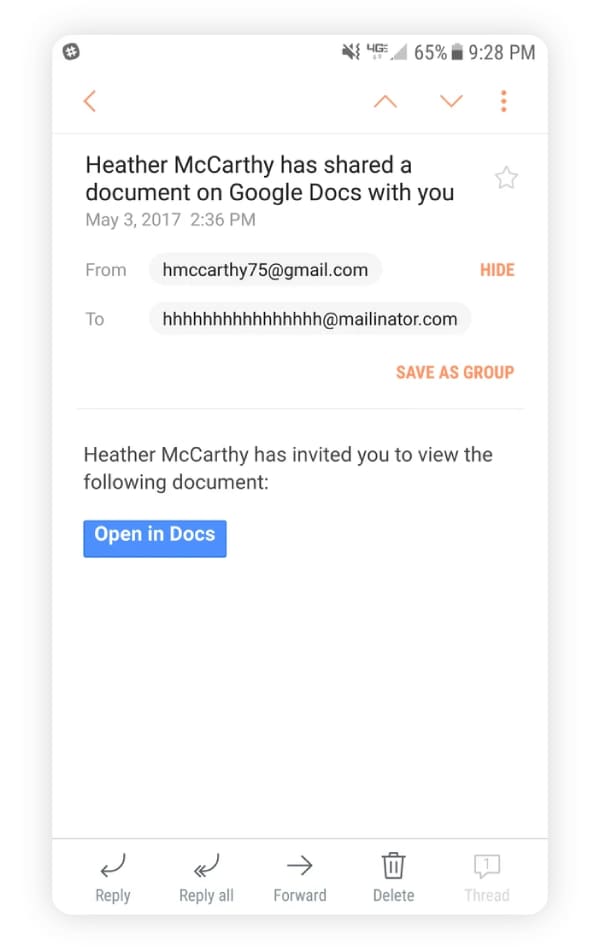Jump to the previous email
This screenshot has height=950, width=600.
(385, 101)
